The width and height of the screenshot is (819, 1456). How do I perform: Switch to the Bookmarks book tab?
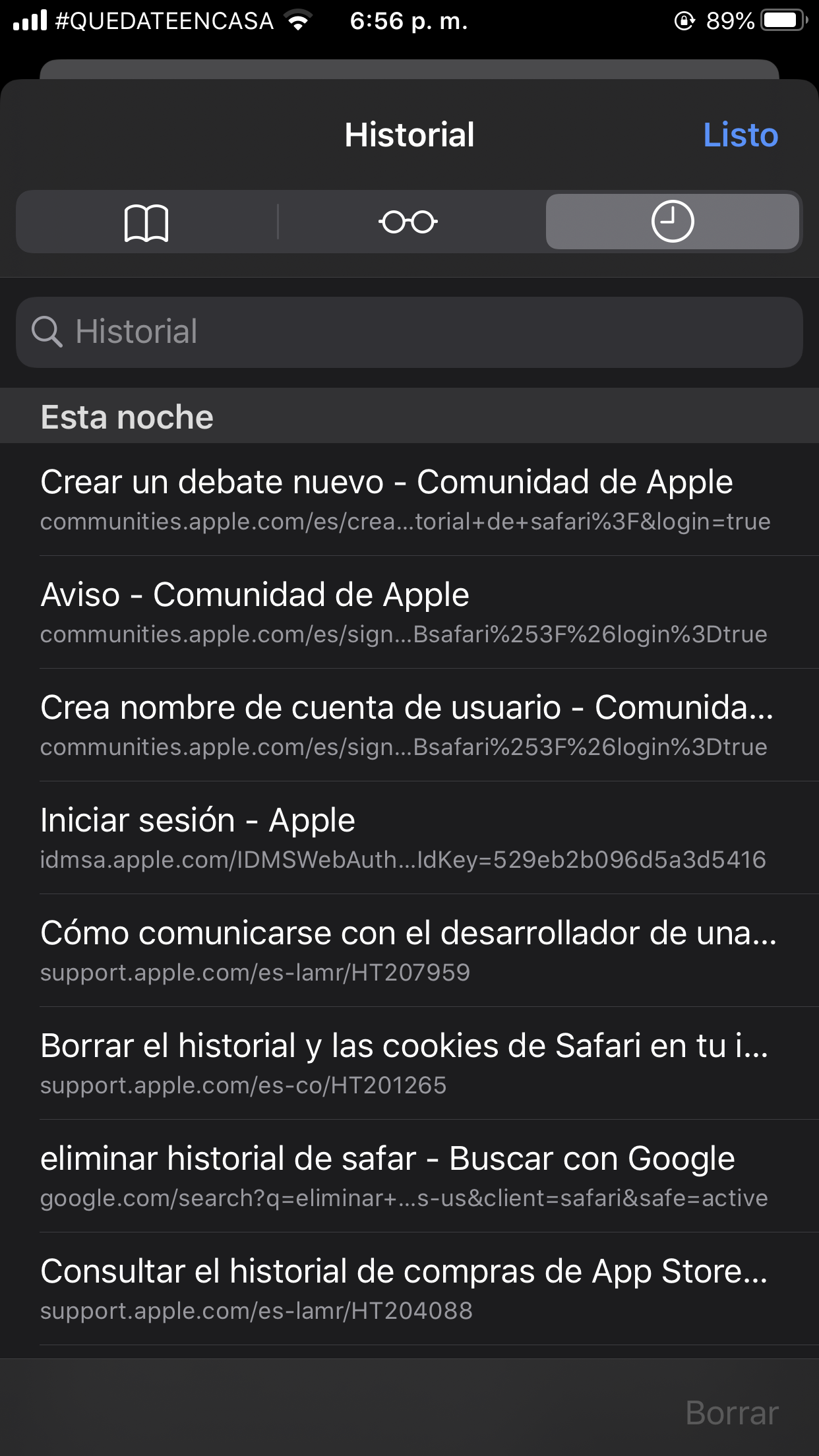[x=146, y=222]
